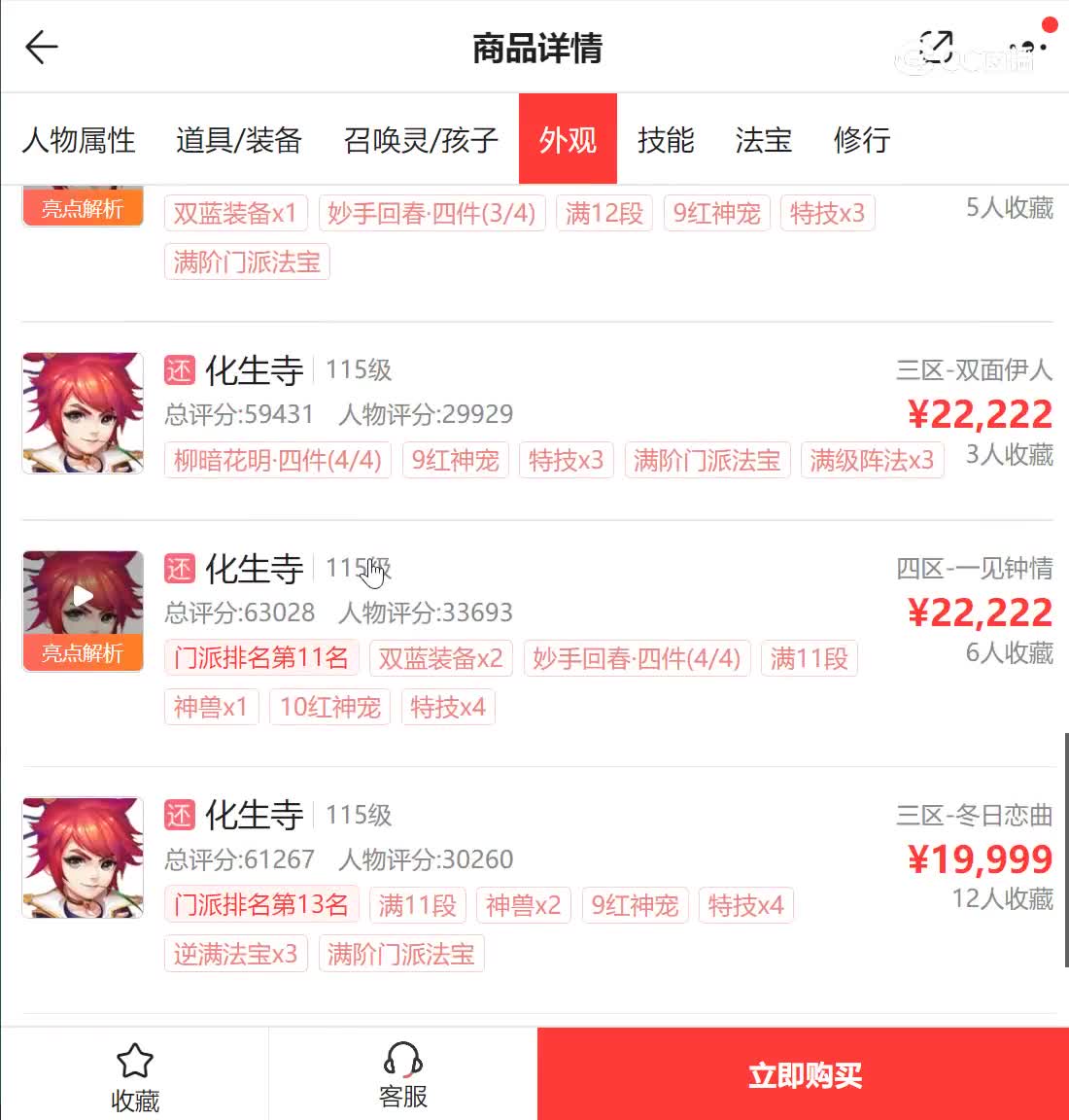Add this item to 收藏 favorites

pos(134,1075)
